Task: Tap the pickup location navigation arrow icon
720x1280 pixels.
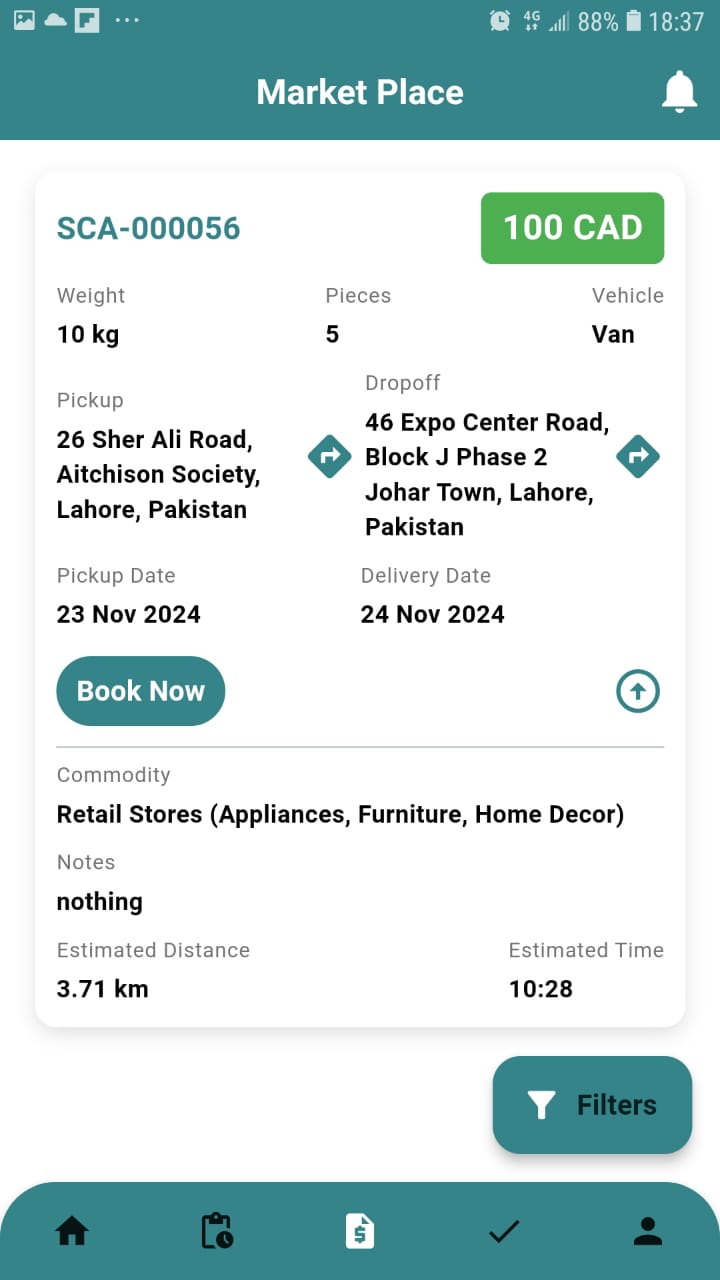Action: pyautogui.click(x=329, y=456)
